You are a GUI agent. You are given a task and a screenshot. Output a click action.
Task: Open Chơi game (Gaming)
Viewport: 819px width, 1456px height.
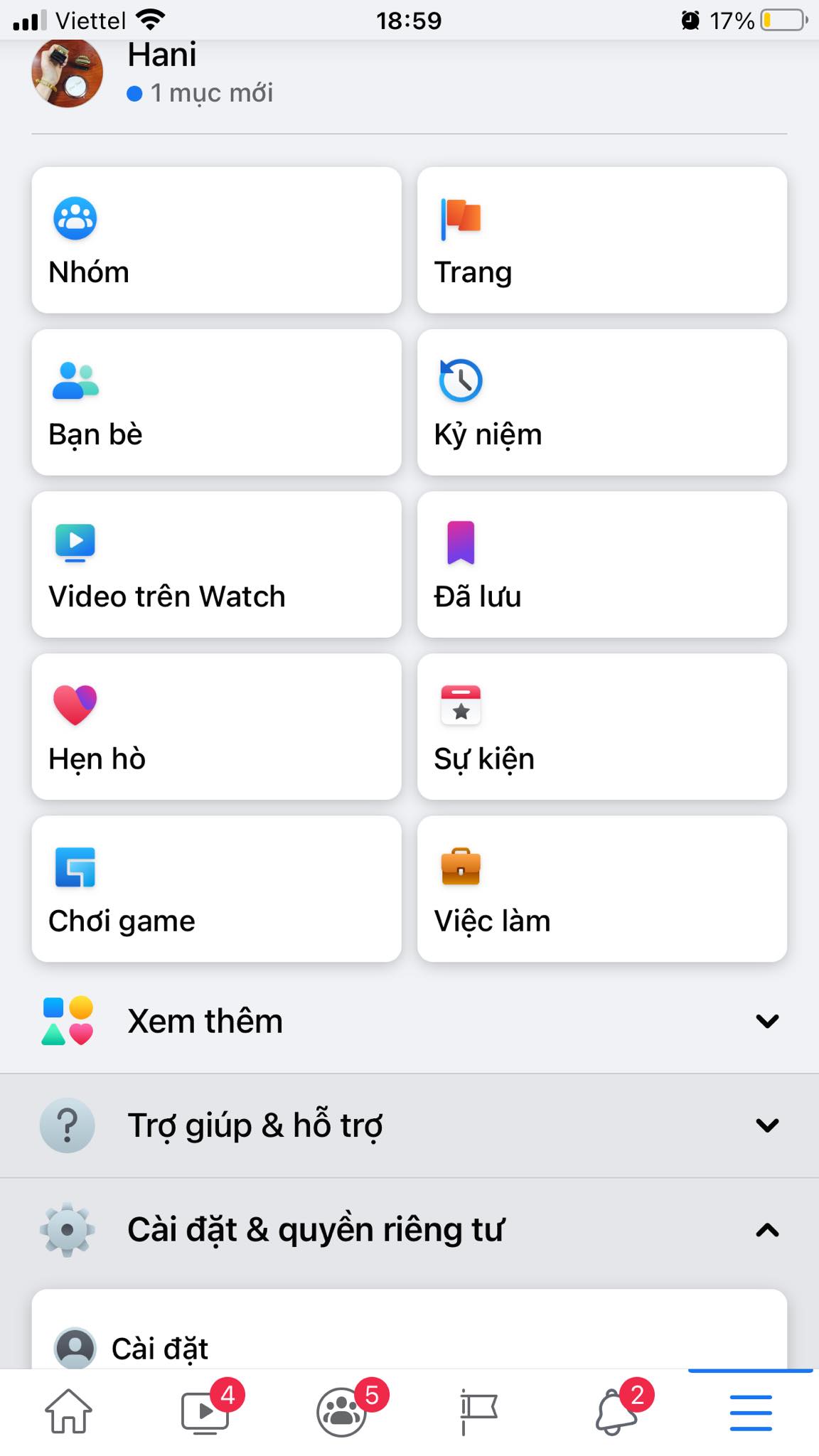pyautogui.click(x=215, y=887)
